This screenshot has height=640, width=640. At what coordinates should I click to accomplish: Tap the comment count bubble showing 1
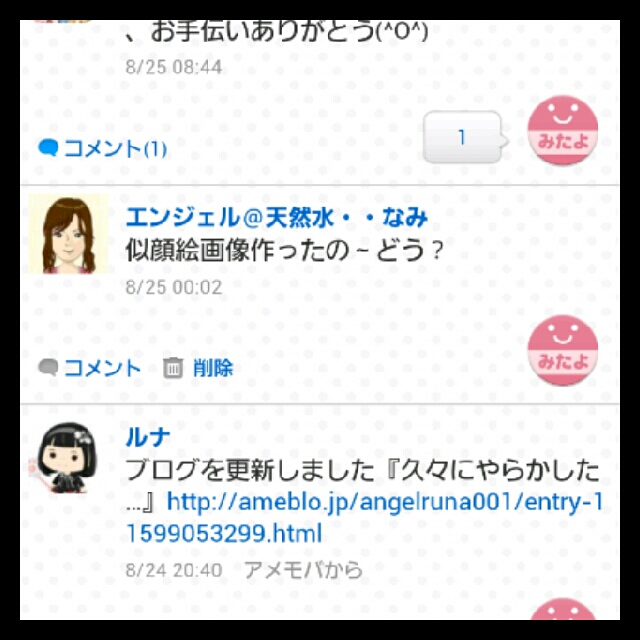[461, 138]
